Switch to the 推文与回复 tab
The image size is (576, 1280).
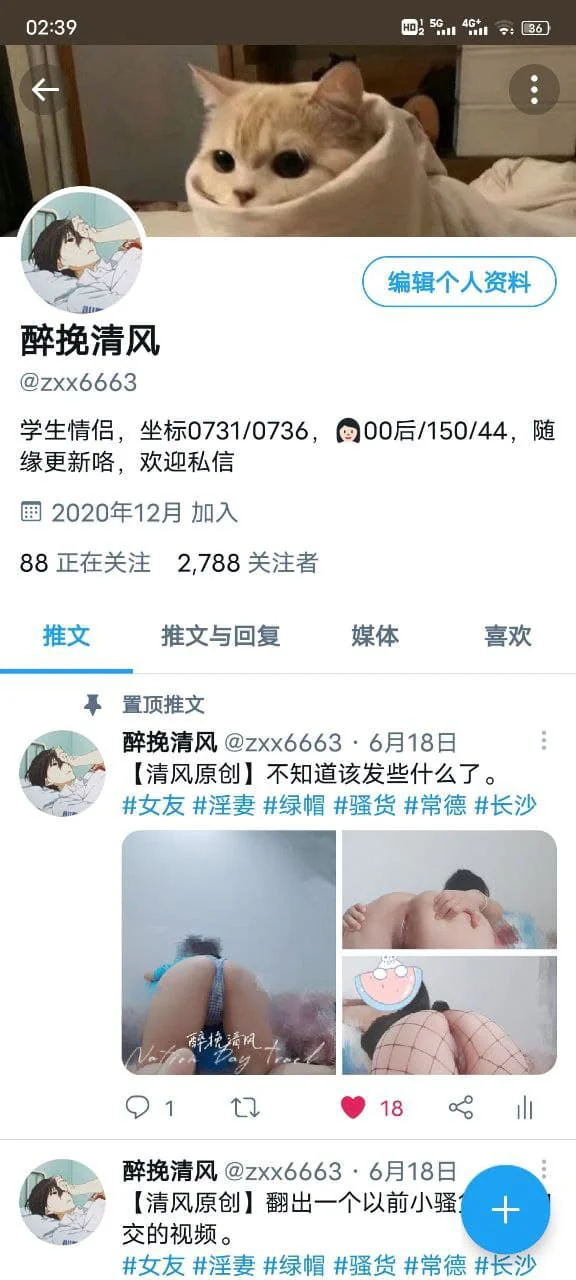click(x=220, y=636)
